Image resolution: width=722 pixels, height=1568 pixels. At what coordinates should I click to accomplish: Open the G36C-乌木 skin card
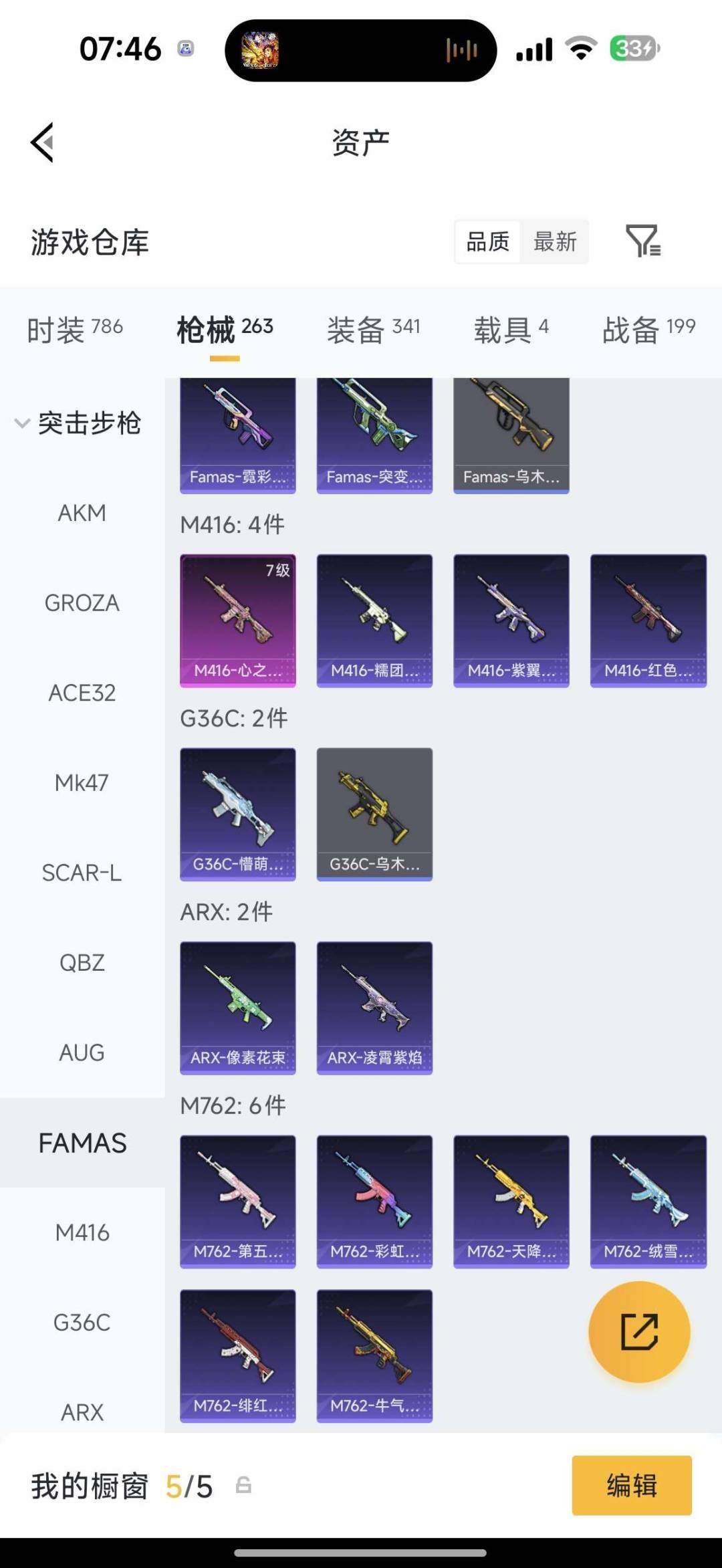(x=374, y=814)
